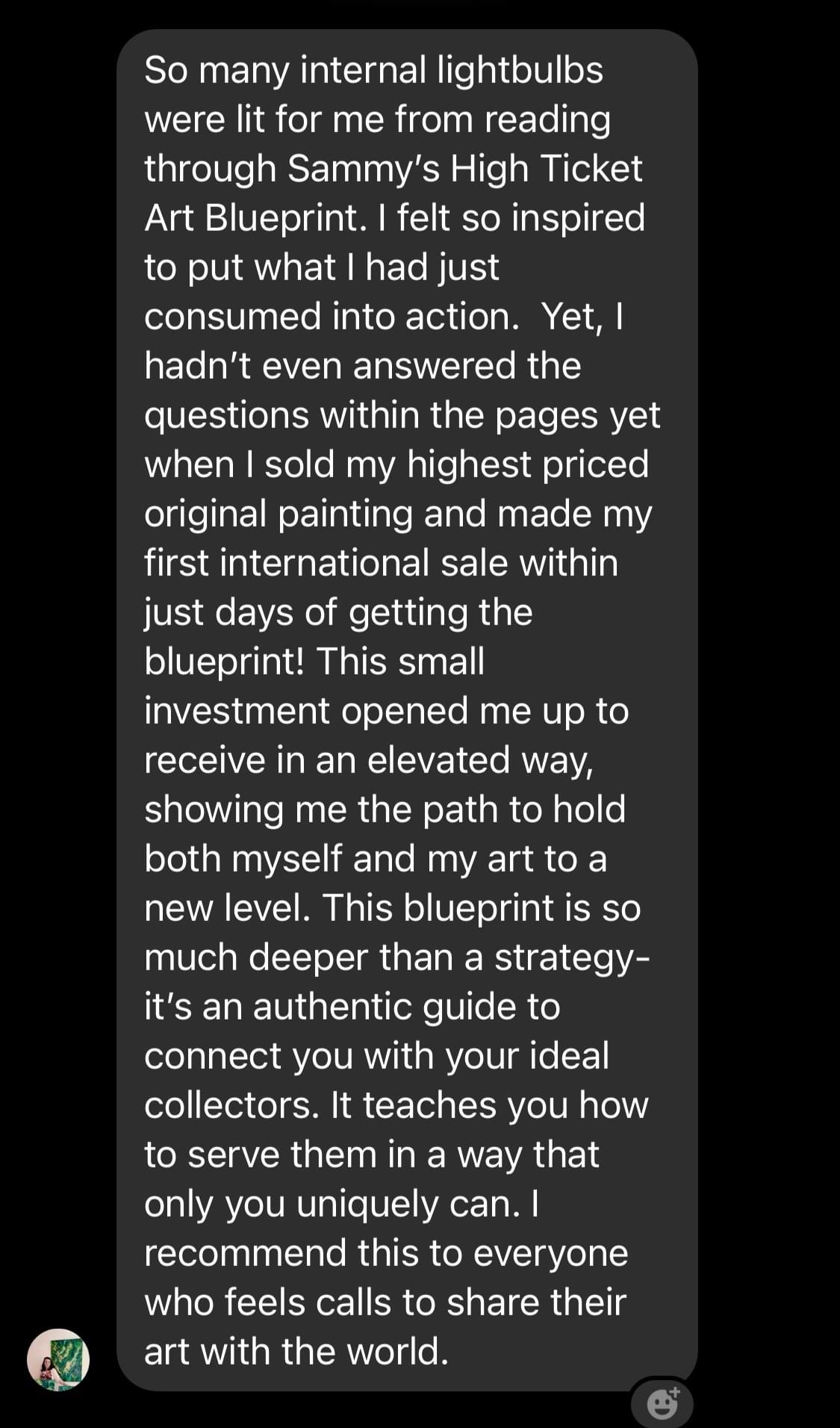
Task: Open the sender's profile picture
Action: 58,1359
